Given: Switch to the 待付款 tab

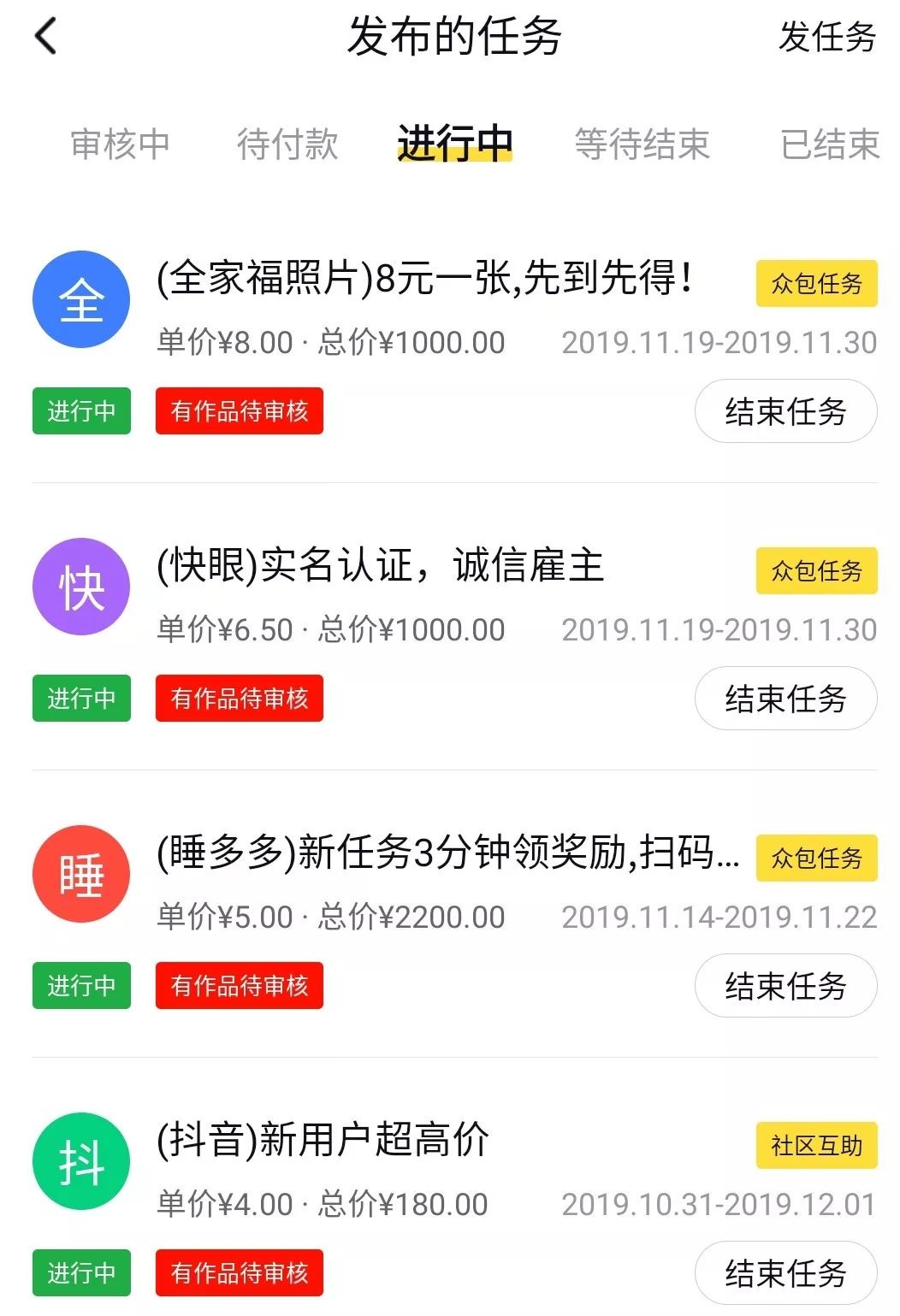Looking at the screenshot, I should coord(287,144).
